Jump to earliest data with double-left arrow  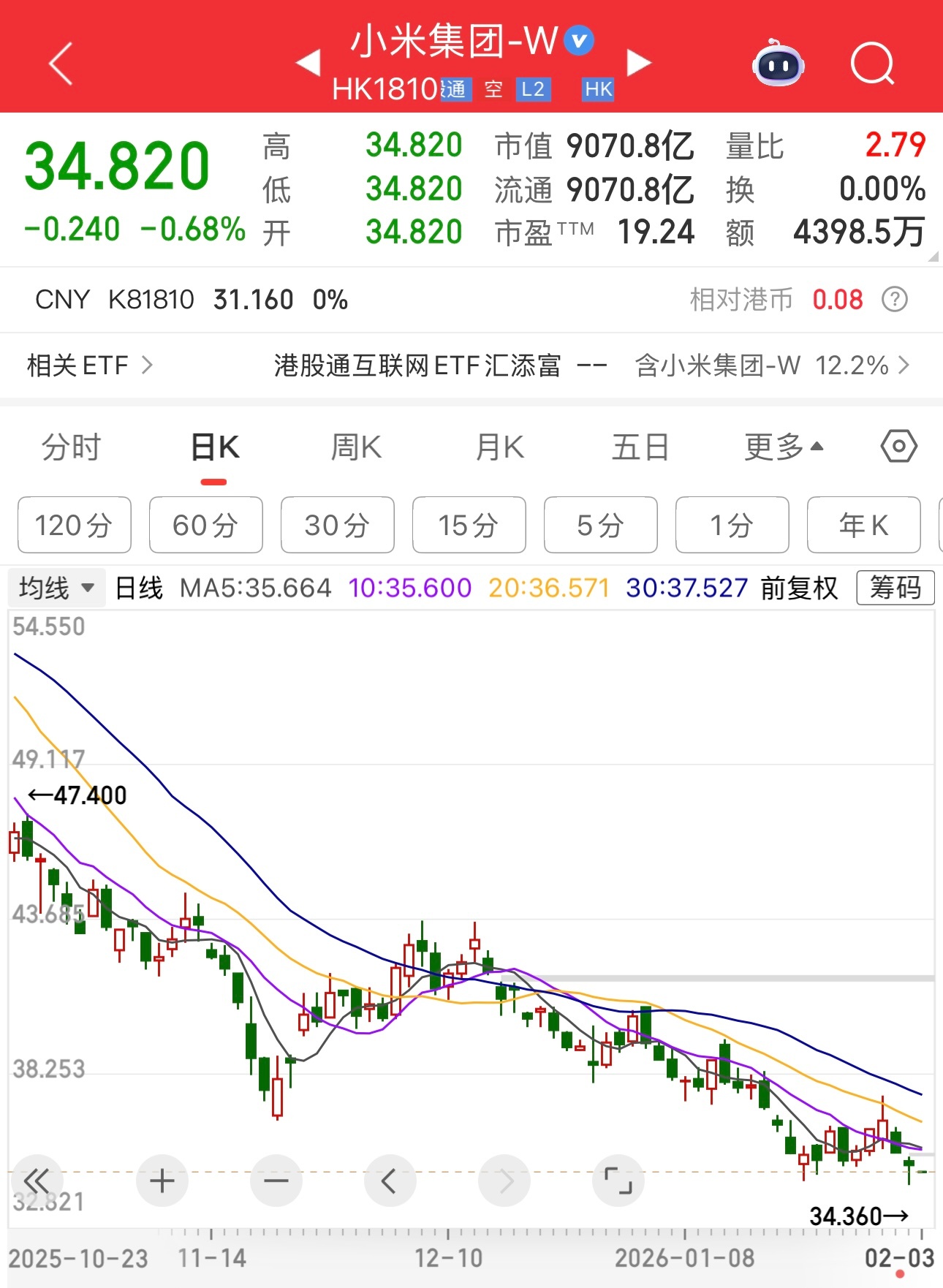coord(38,1180)
